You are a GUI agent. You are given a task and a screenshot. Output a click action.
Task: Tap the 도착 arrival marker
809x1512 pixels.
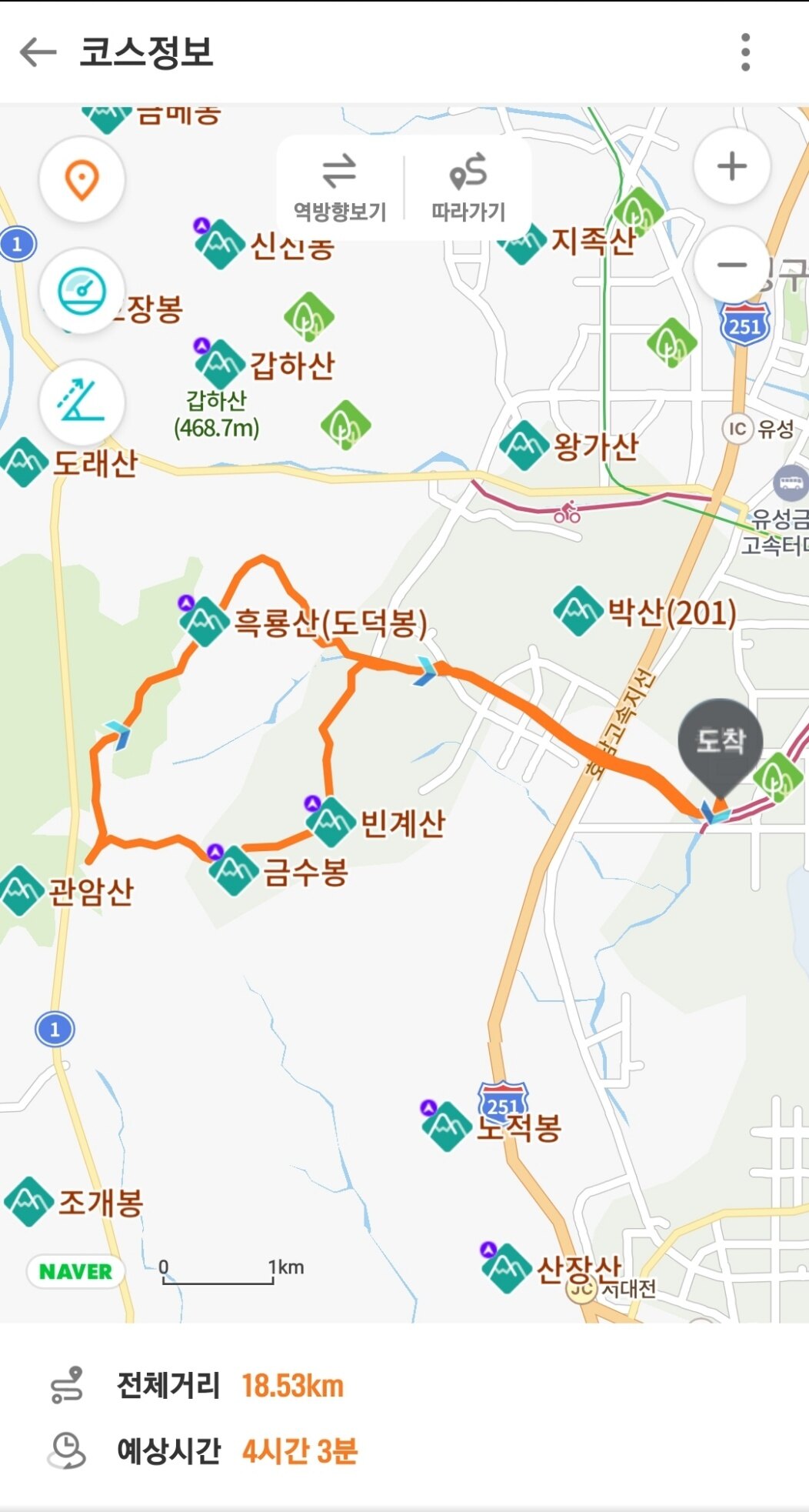click(720, 743)
